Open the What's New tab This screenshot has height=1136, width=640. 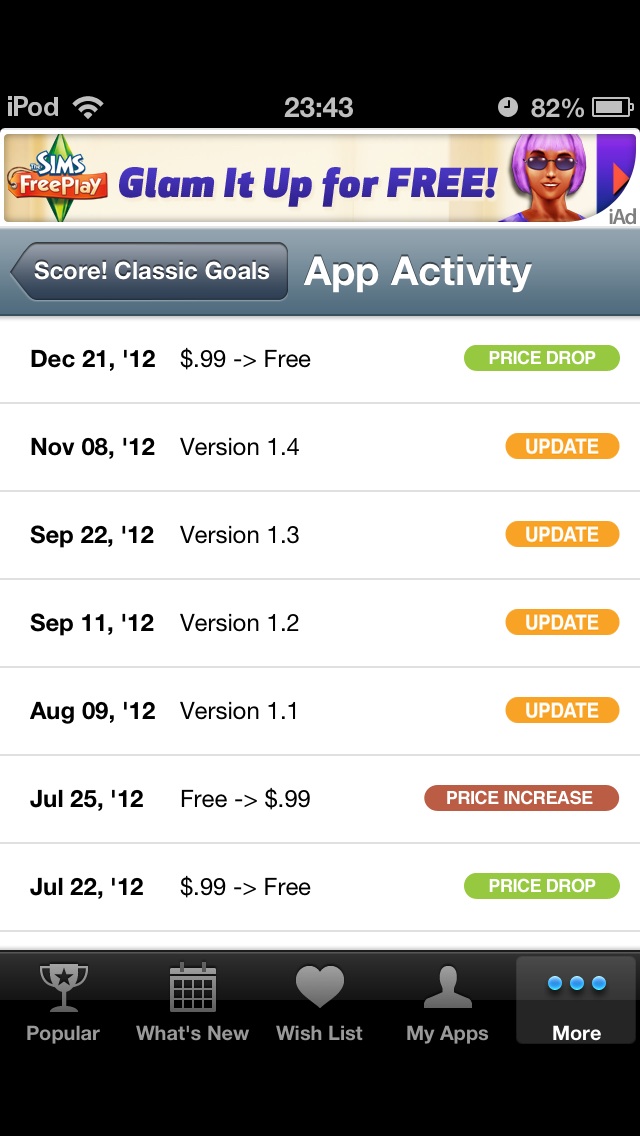[x=192, y=1002]
